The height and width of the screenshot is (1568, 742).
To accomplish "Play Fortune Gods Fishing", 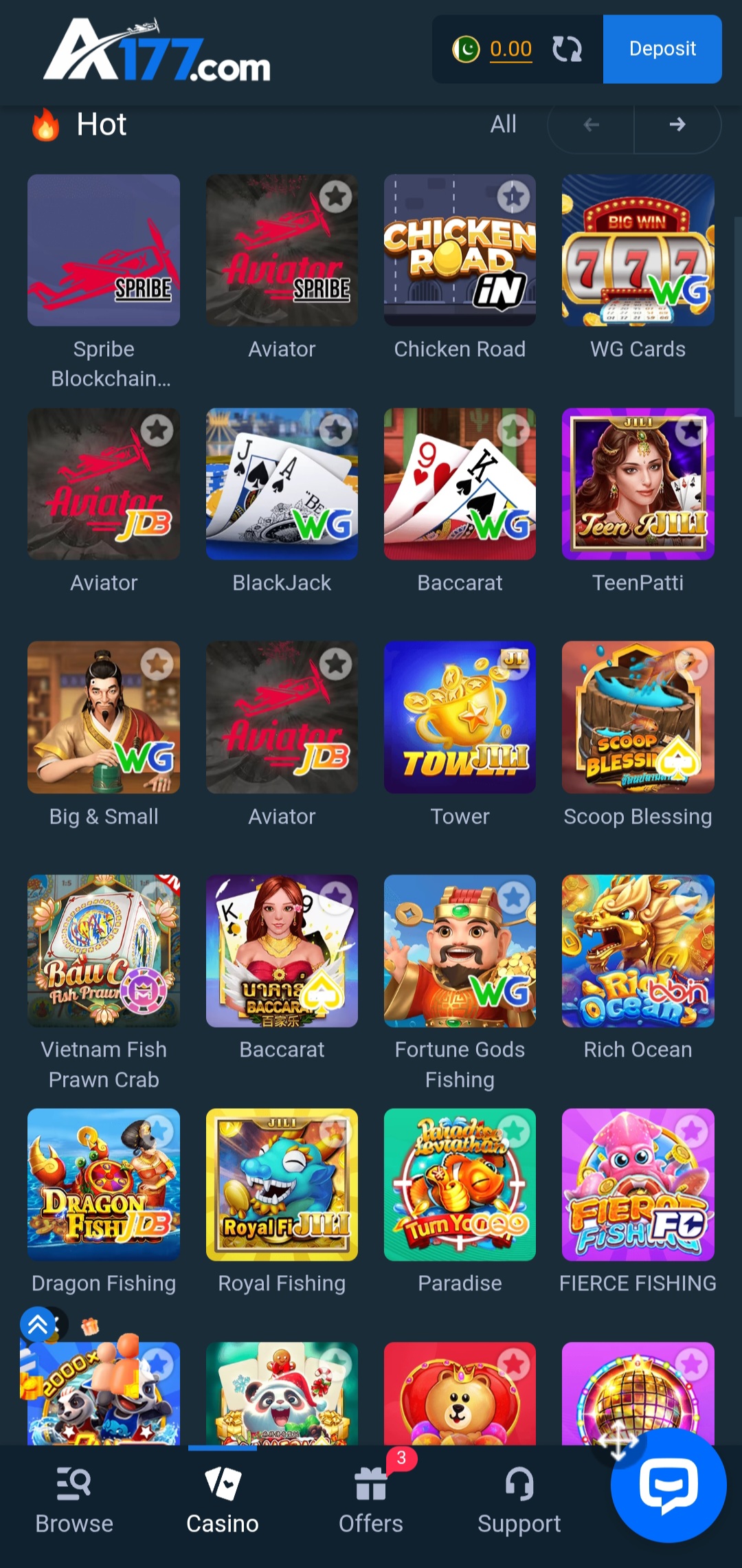I will 460,951.
